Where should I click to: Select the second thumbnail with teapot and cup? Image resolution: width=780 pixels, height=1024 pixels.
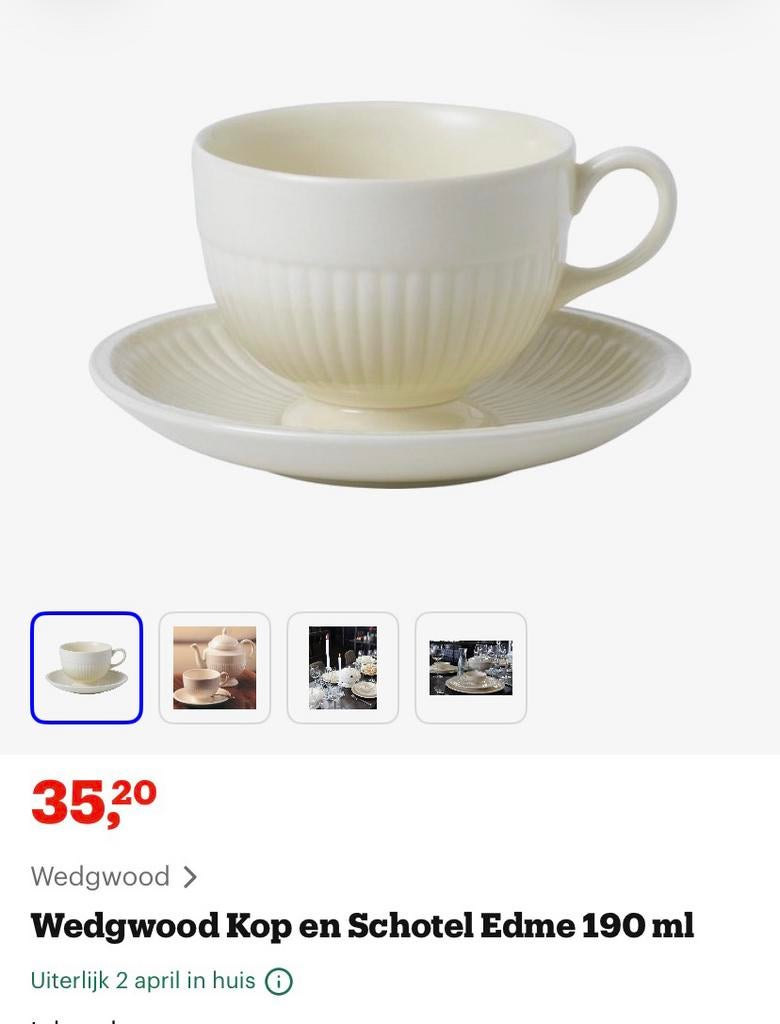pos(215,668)
